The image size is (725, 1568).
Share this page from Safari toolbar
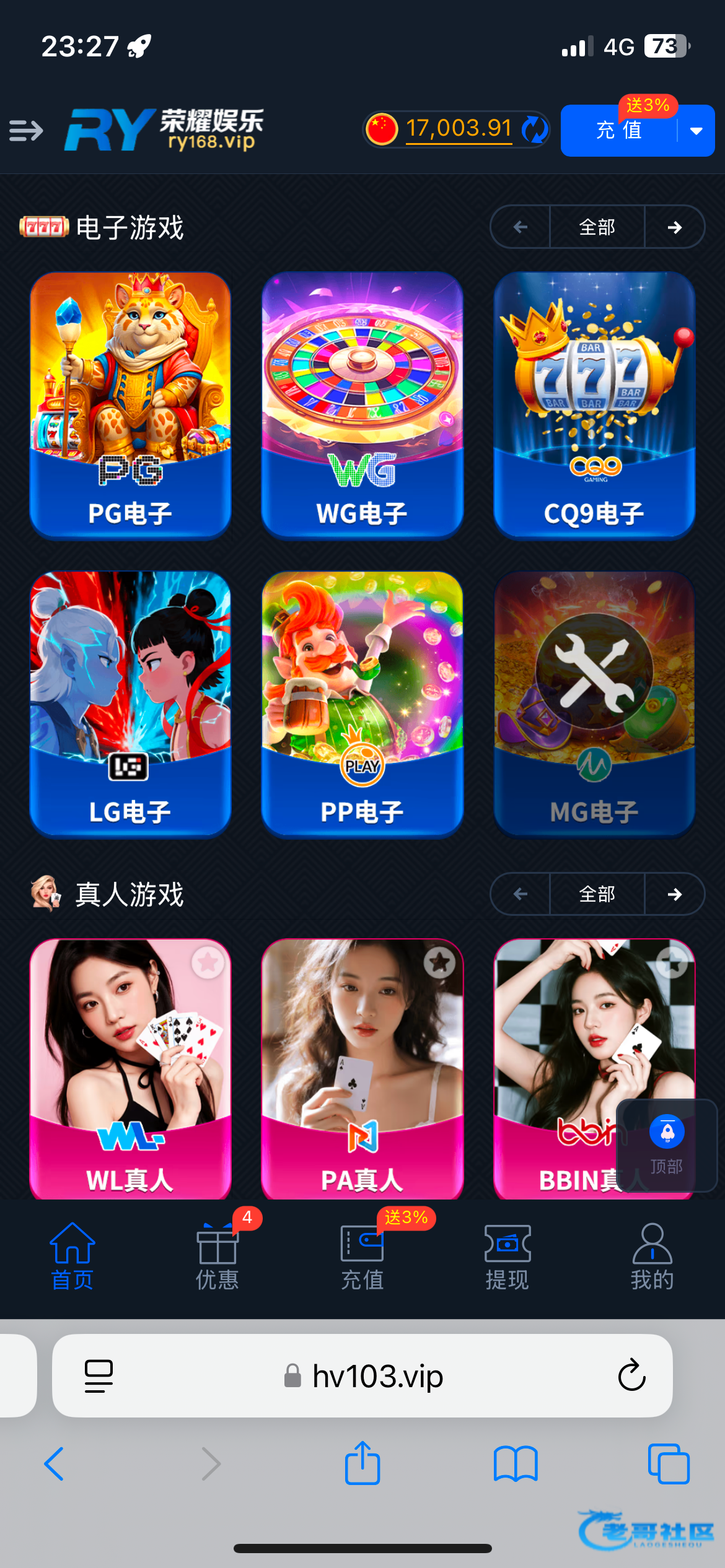(362, 1464)
